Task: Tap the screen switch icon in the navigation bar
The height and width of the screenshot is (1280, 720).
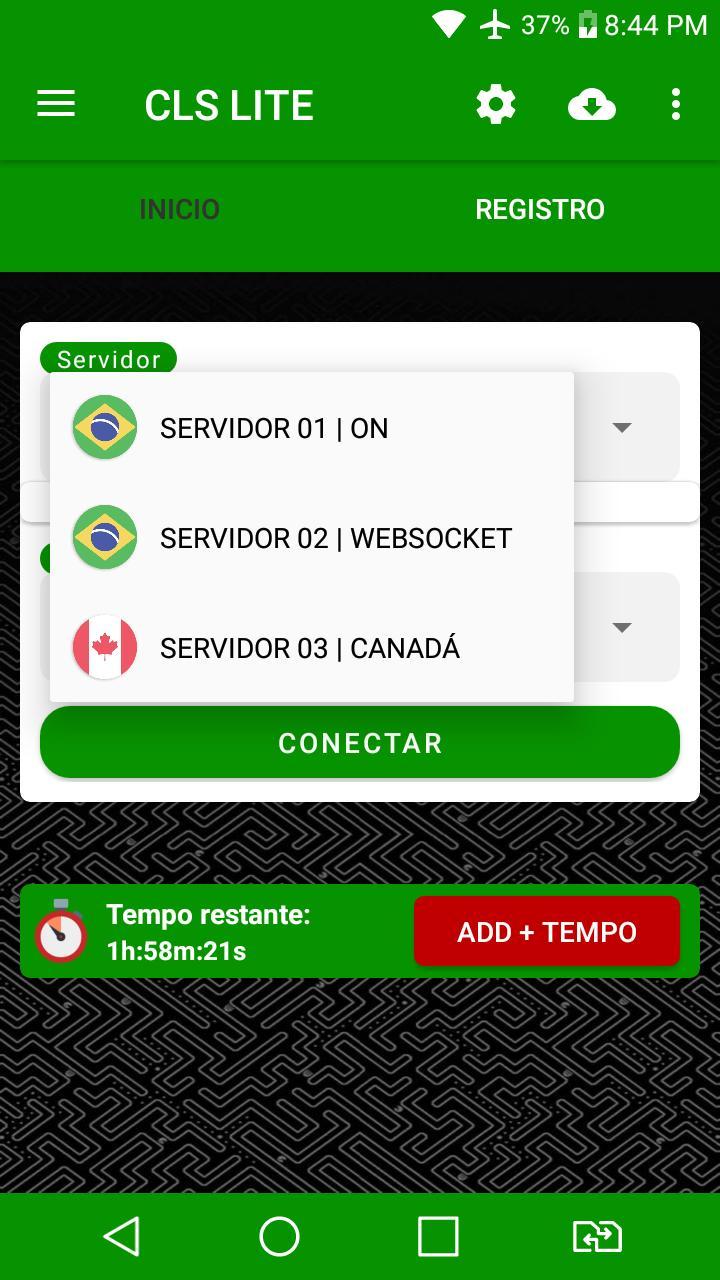Action: 597,1235
